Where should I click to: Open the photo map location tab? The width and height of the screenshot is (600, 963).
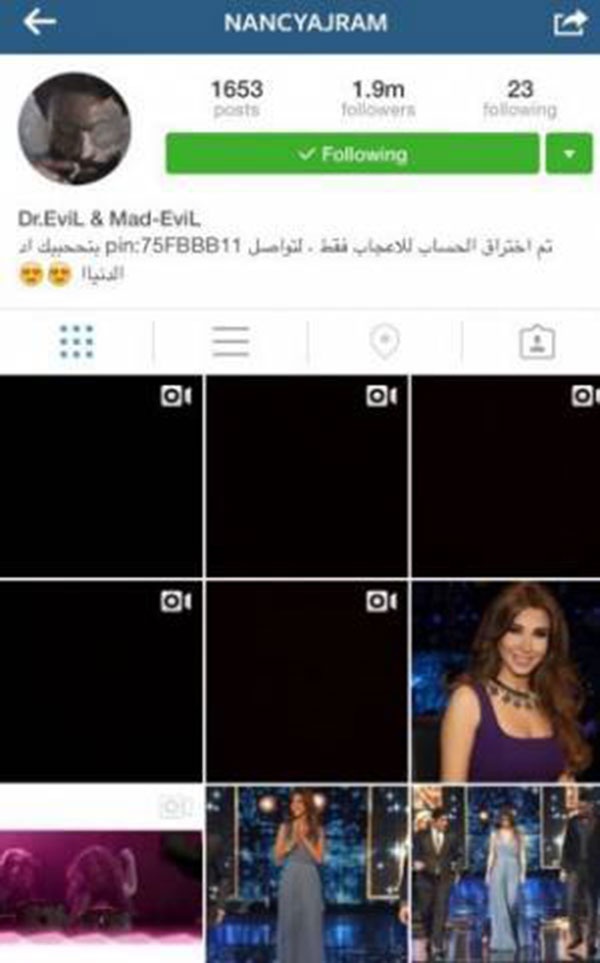click(384, 342)
